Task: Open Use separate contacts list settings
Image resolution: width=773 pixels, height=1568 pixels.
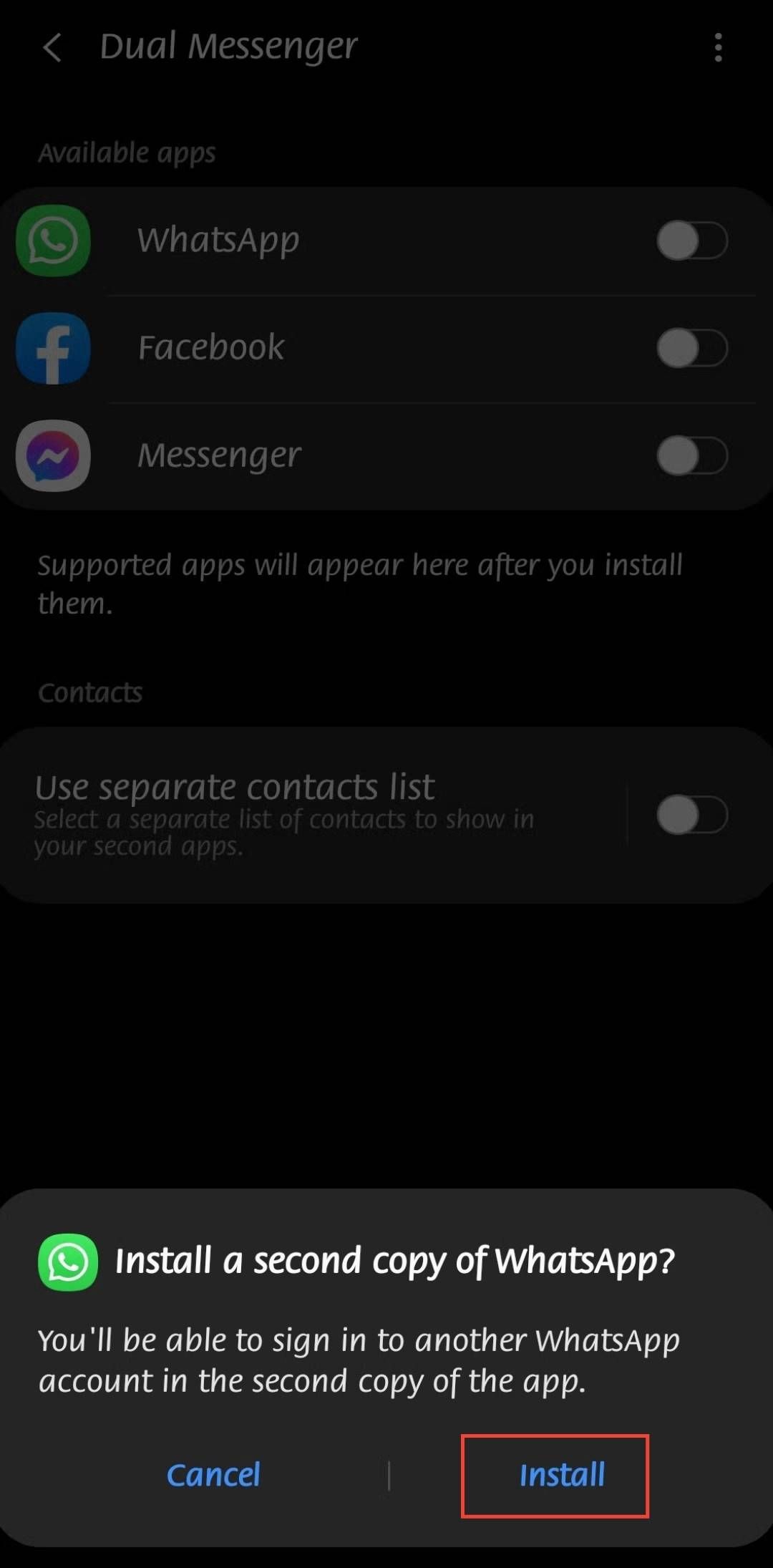Action: click(301, 815)
